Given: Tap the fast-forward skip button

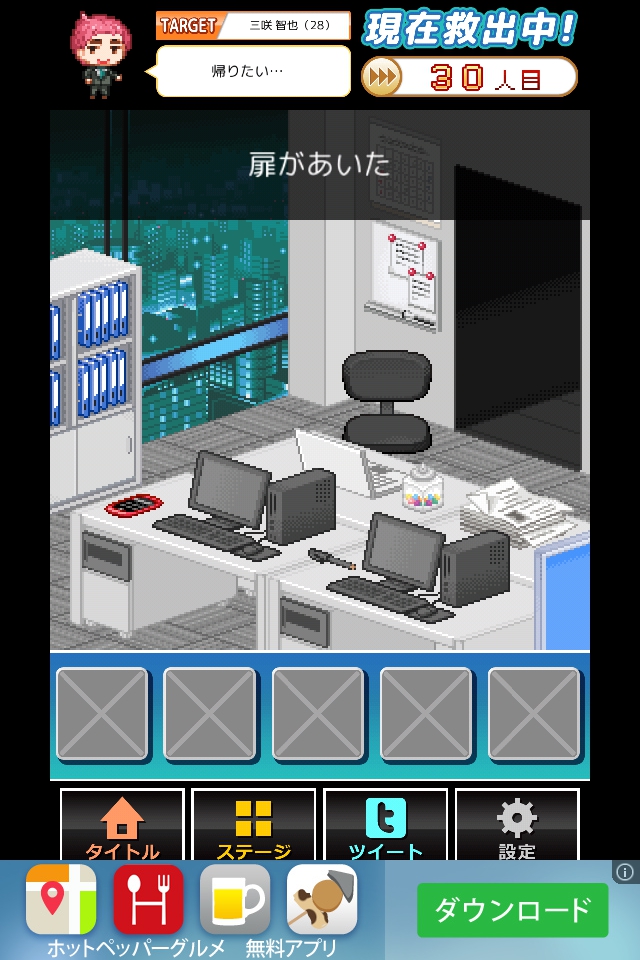Looking at the screenshot, I should point(382,77).
